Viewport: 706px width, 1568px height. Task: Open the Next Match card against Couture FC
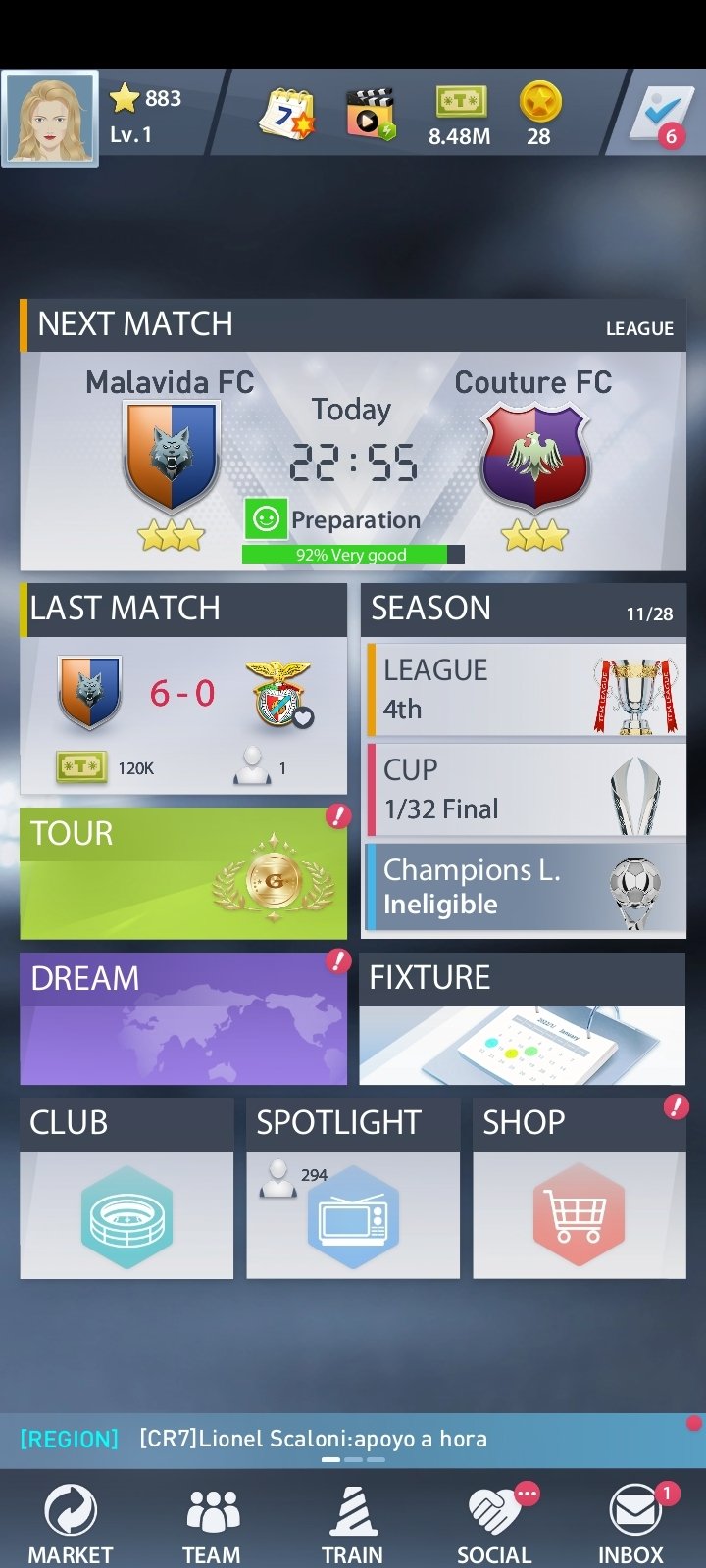[x=353, y=435]
